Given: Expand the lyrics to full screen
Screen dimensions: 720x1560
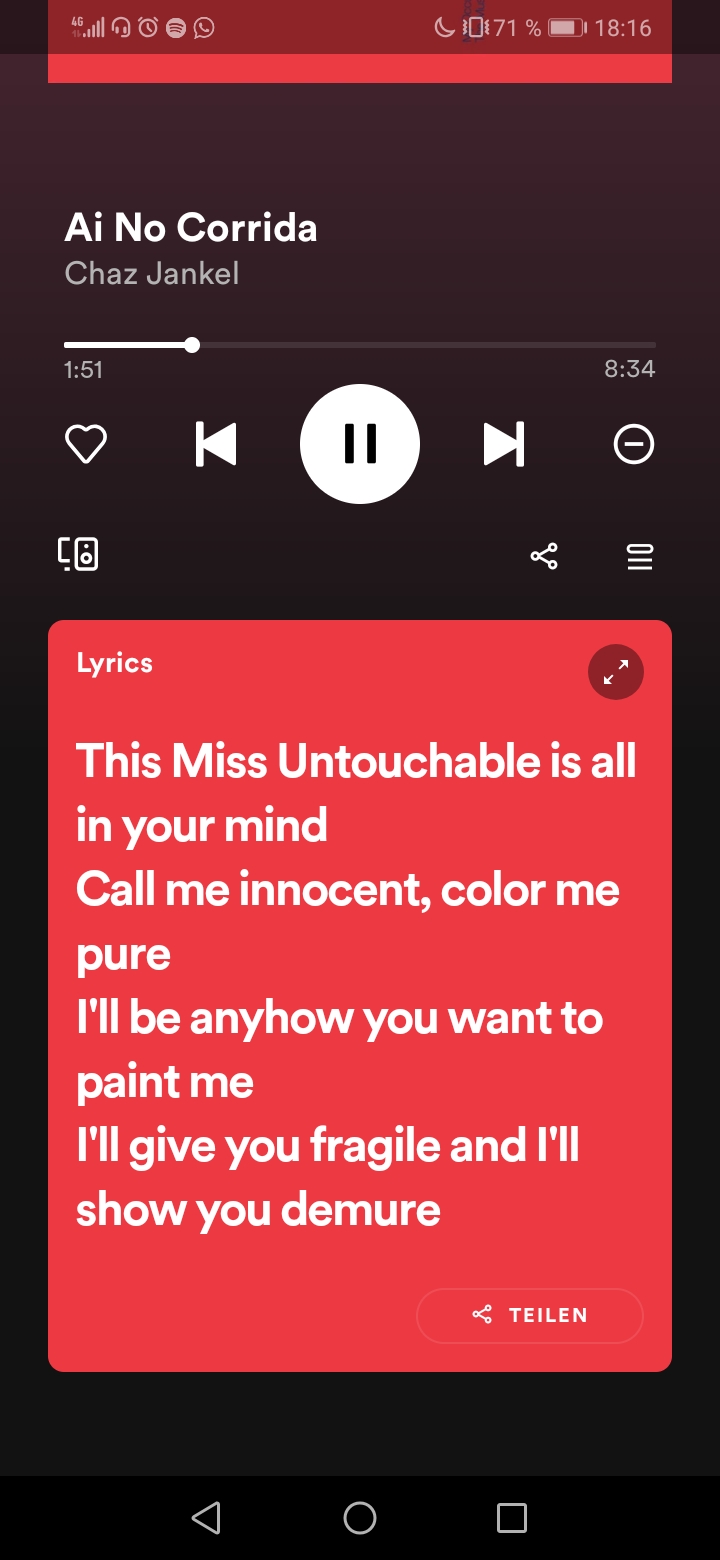Looking at the screenshot, I should pos(615,672).
